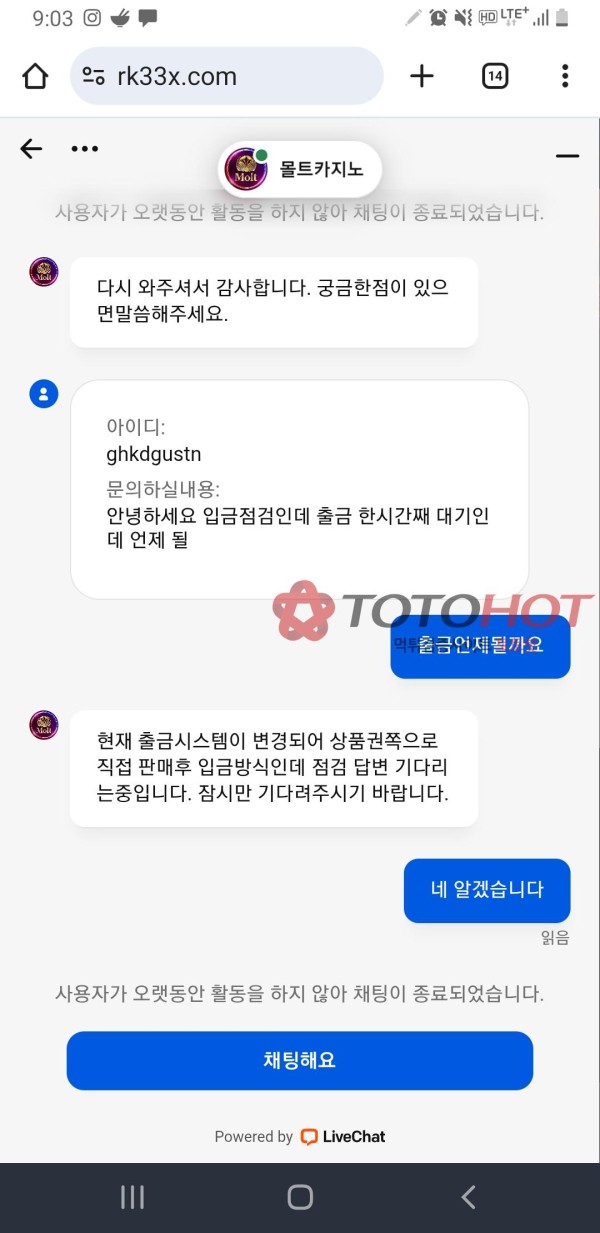Screen dimensions: 600x1233
Task: Open the browser overflow menu
Action: [x=565, y=76]
